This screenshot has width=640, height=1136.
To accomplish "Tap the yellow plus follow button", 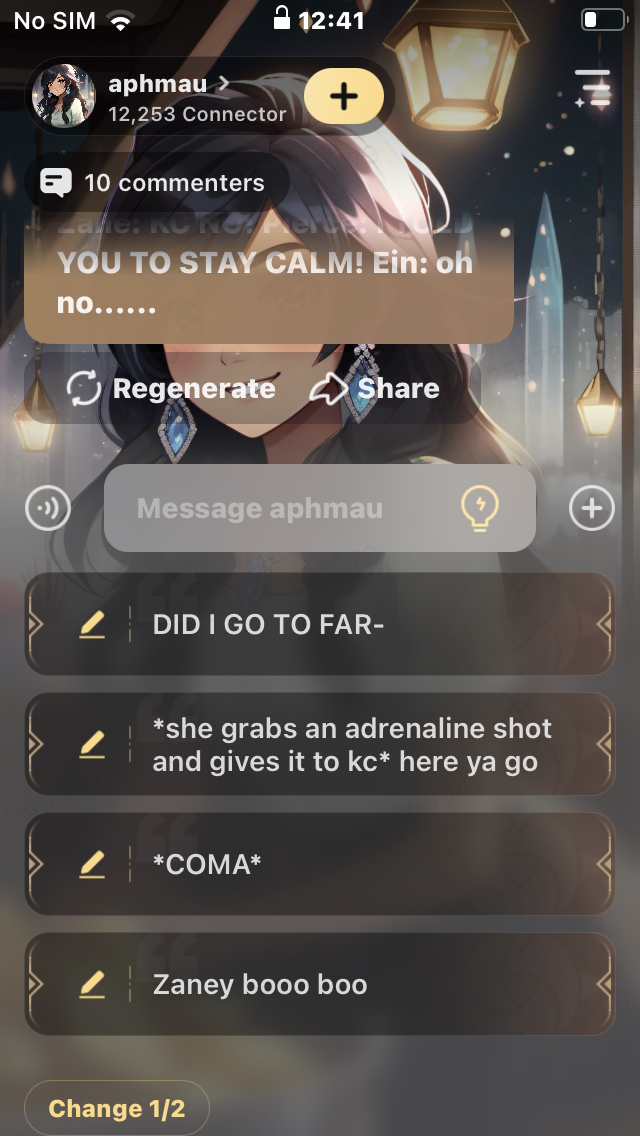I will click(x=343, y=96).
